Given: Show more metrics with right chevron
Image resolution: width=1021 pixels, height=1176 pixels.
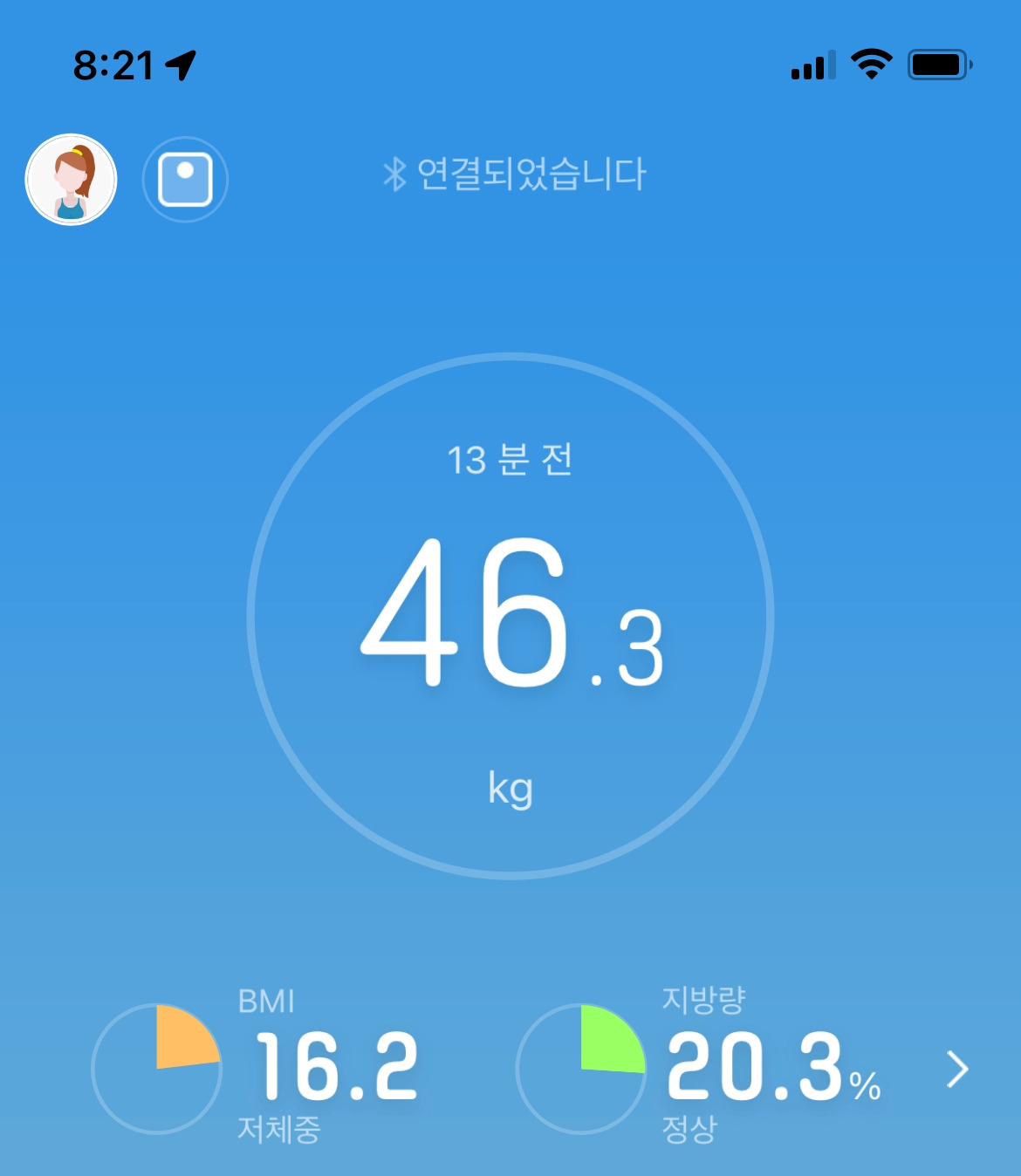Looking at the screenshot, I should 957,1069.
